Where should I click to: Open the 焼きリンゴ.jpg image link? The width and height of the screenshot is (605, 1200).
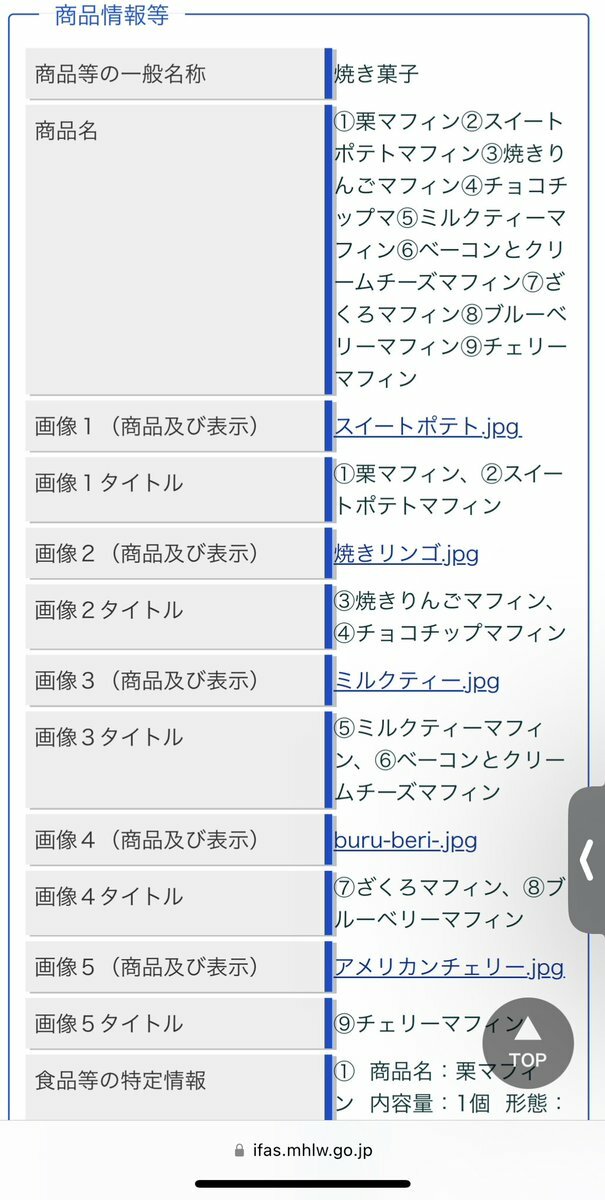406,554
